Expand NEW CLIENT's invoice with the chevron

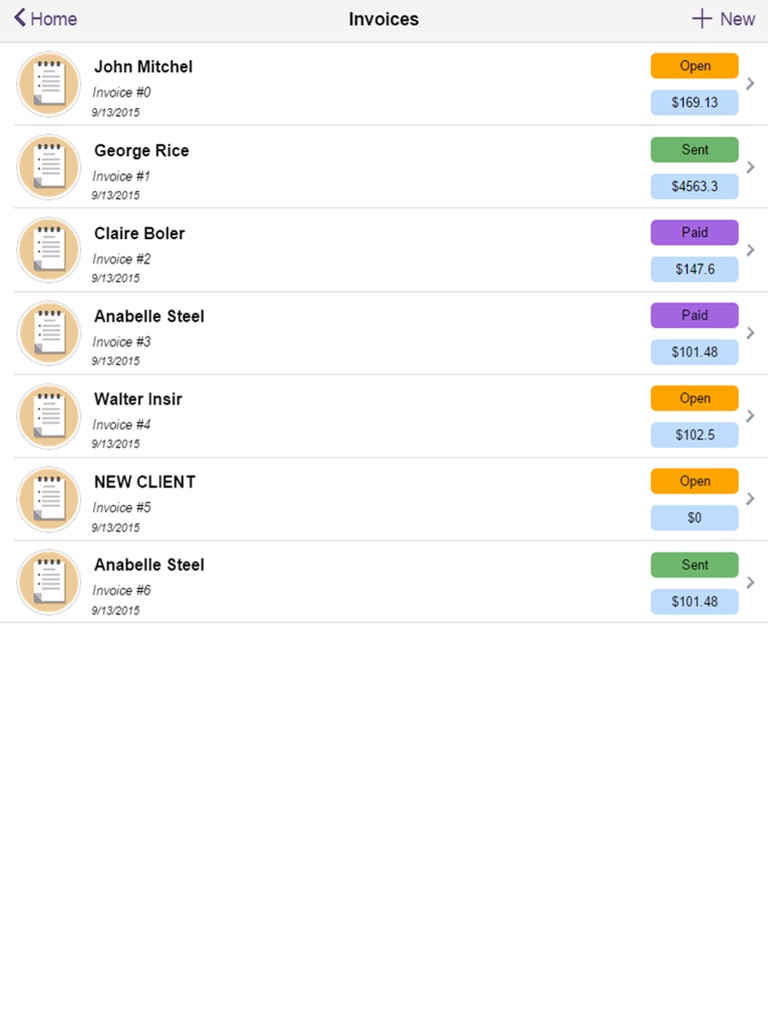751,498
